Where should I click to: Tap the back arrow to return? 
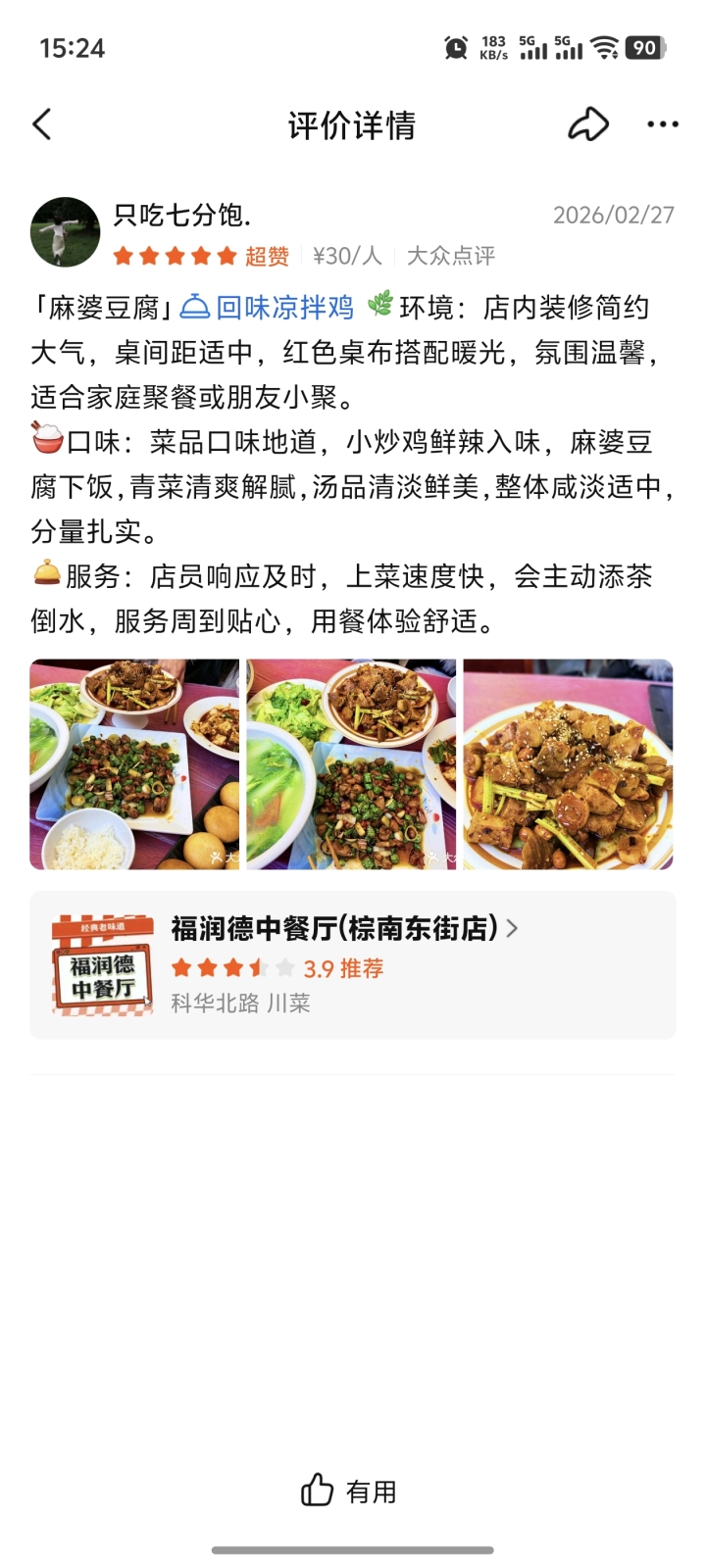41,124
